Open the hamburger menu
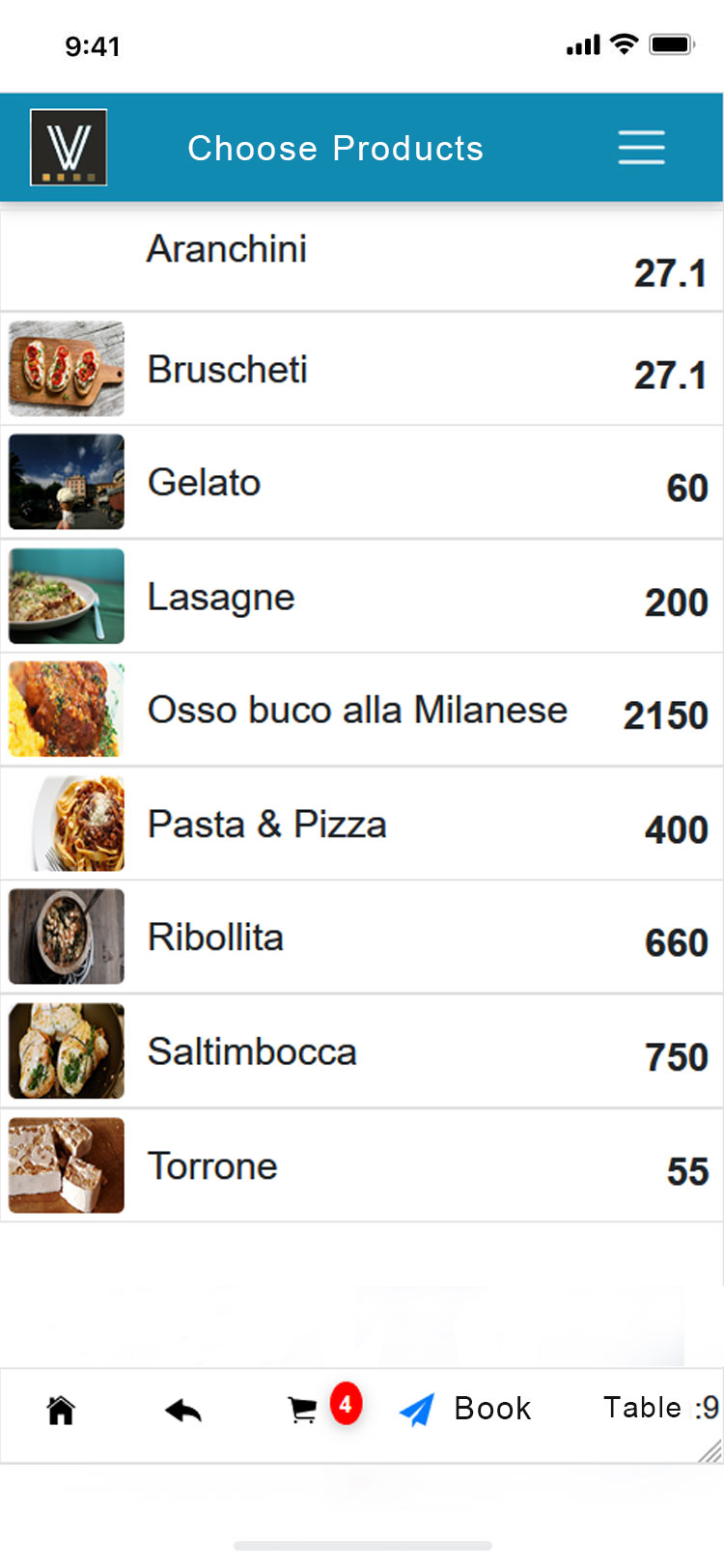The height and width of the screenshot is (1568, 724). click(x=641, y=148)
